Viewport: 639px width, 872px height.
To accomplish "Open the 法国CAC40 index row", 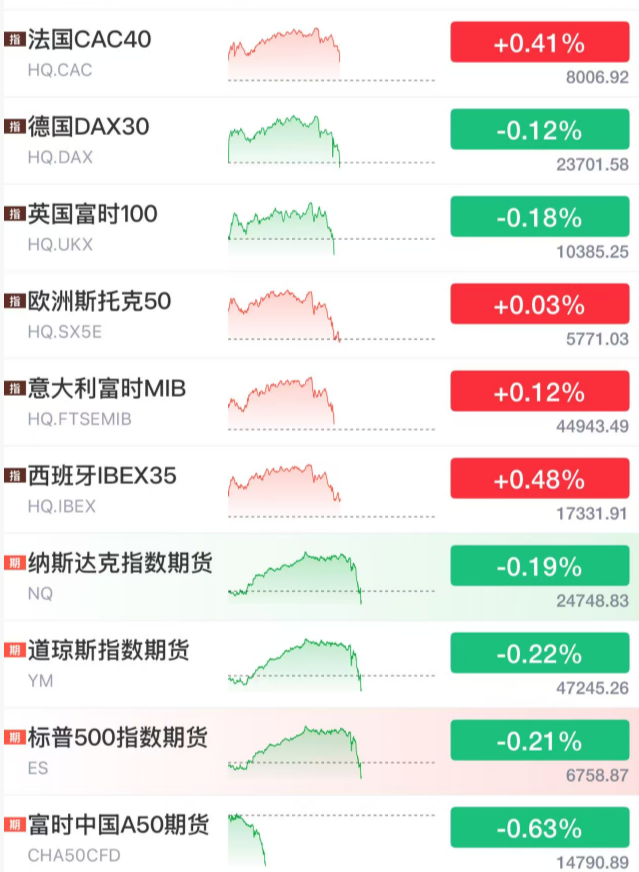I will coord(90,42).
